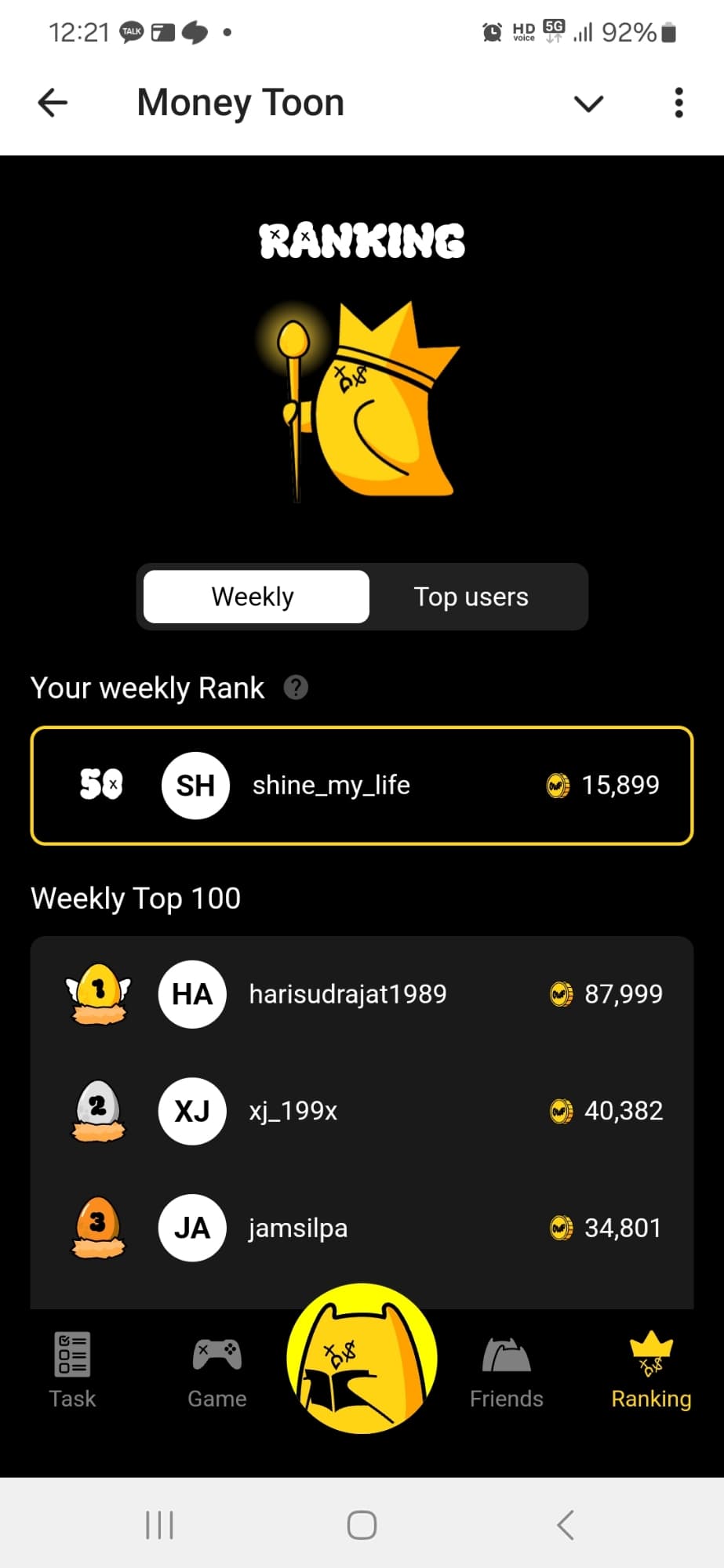Go back using the top-left arrow
The width and height of the screenshot is (724, 1568).
53,103
